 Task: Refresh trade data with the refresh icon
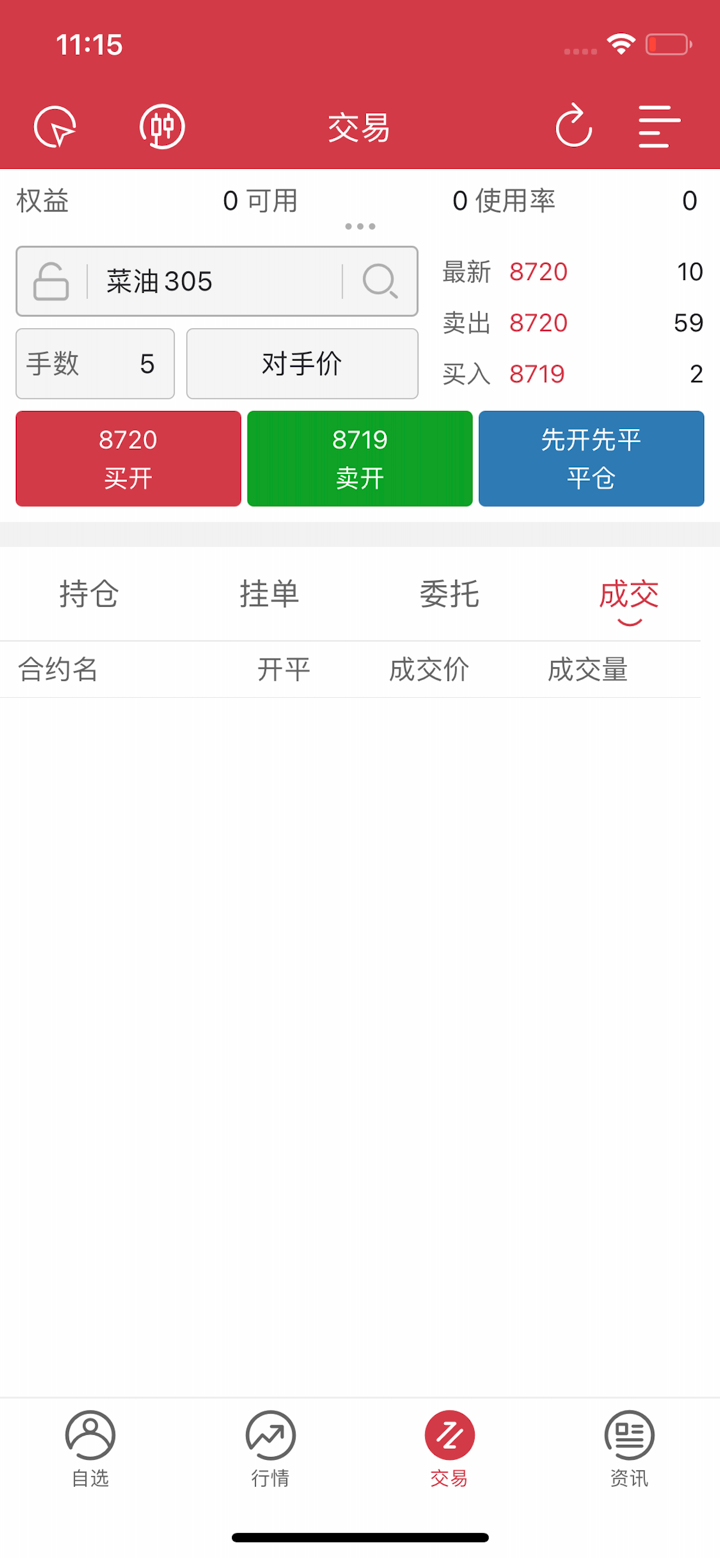pos(573,127)
